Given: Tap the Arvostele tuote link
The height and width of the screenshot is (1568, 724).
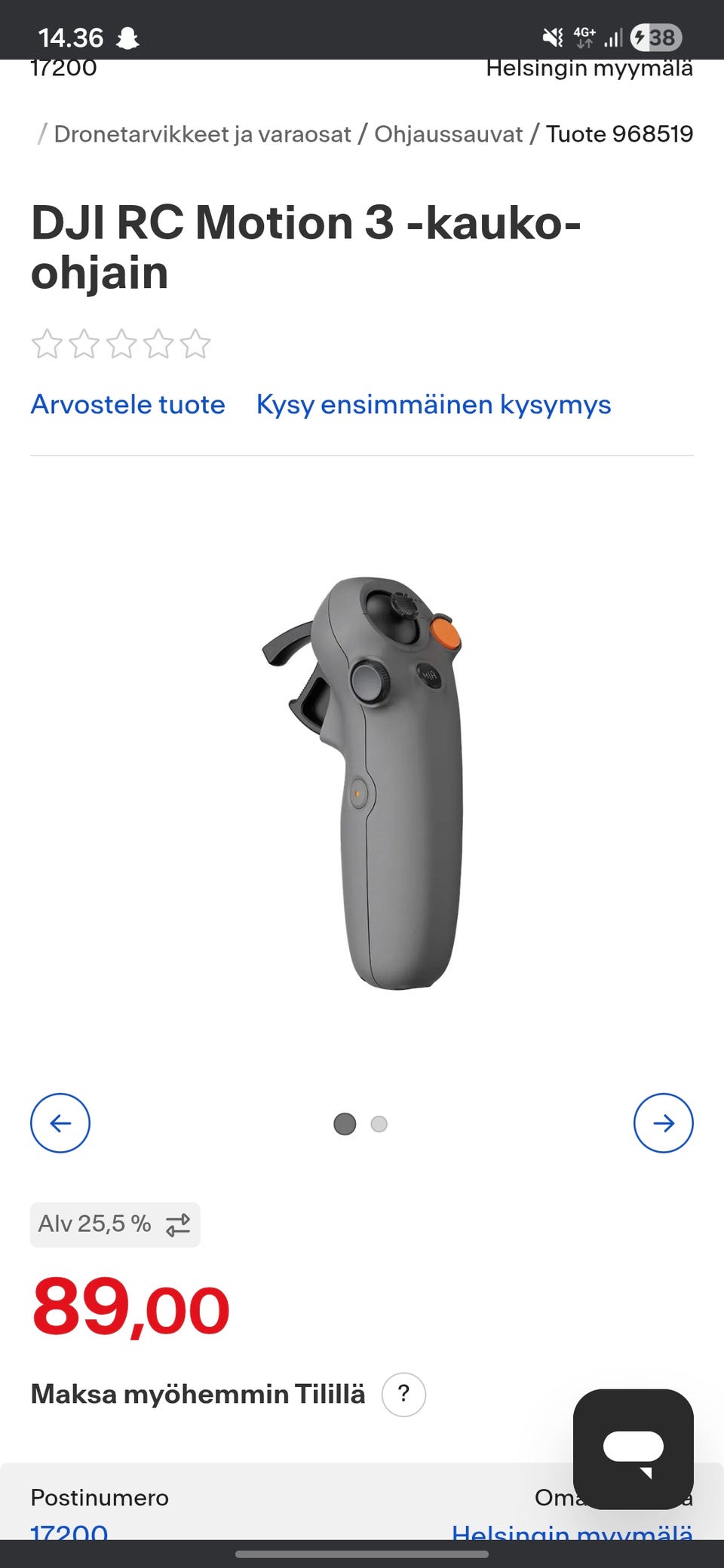Looking at the screenshot, I should pos(127,405).
